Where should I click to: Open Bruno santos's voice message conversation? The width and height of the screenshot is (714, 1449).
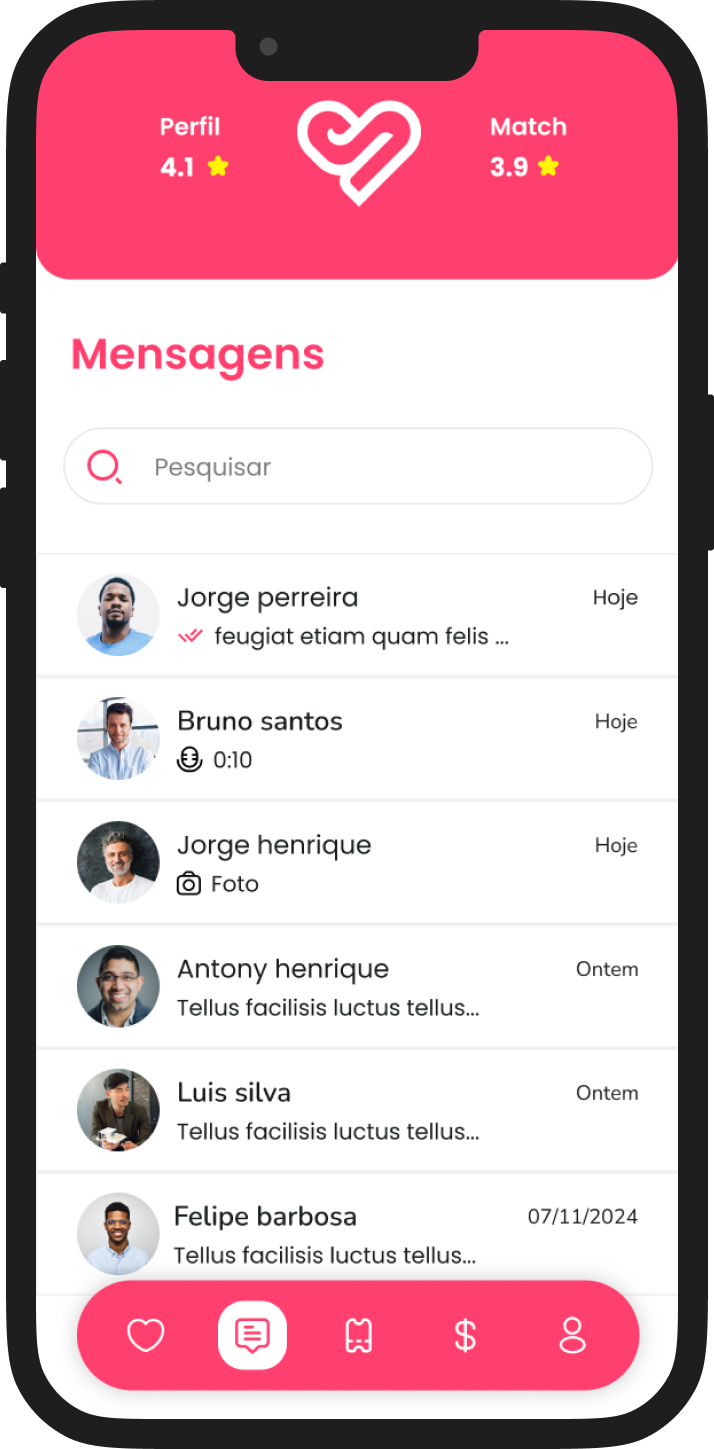pos(357,739)
